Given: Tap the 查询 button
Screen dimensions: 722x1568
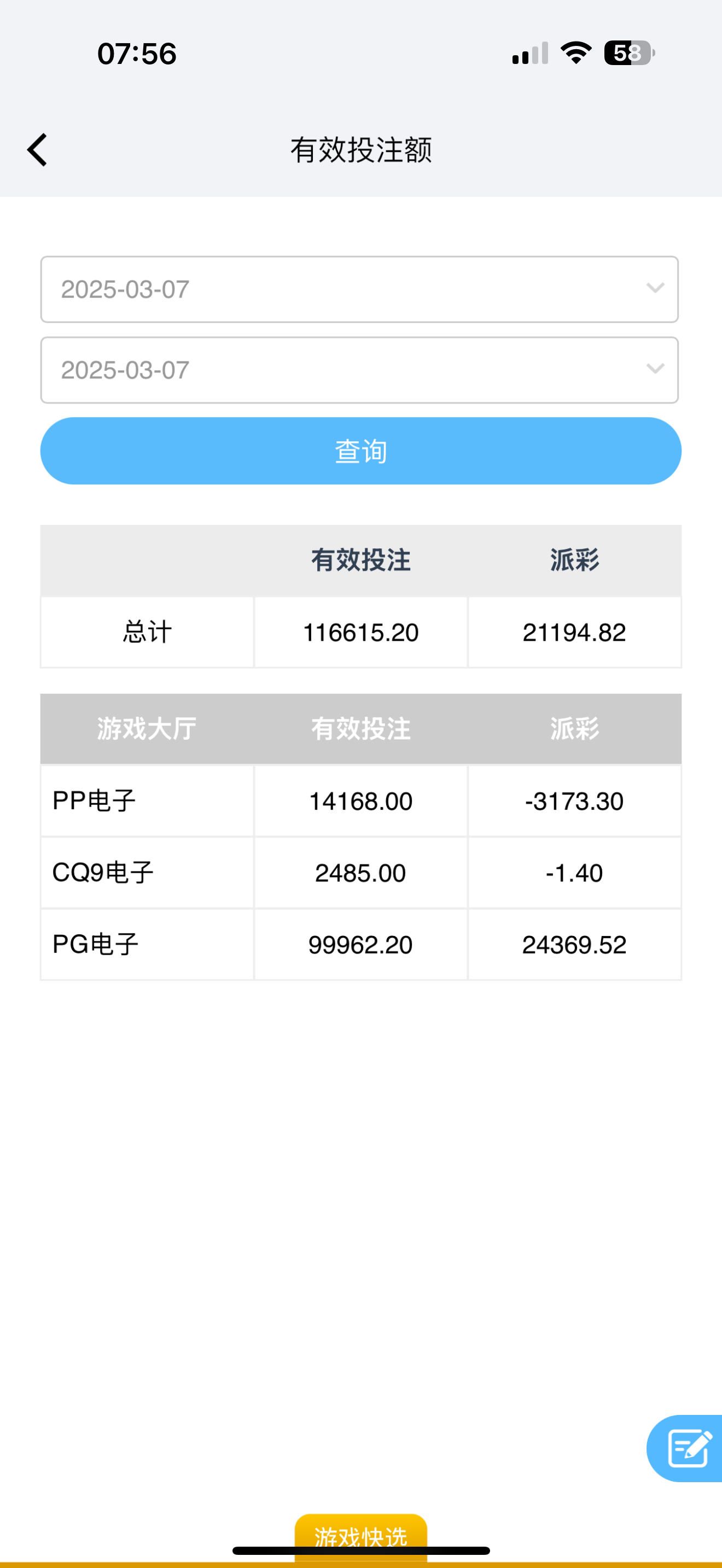Looking at the screenshot, I should click(360, 451).
